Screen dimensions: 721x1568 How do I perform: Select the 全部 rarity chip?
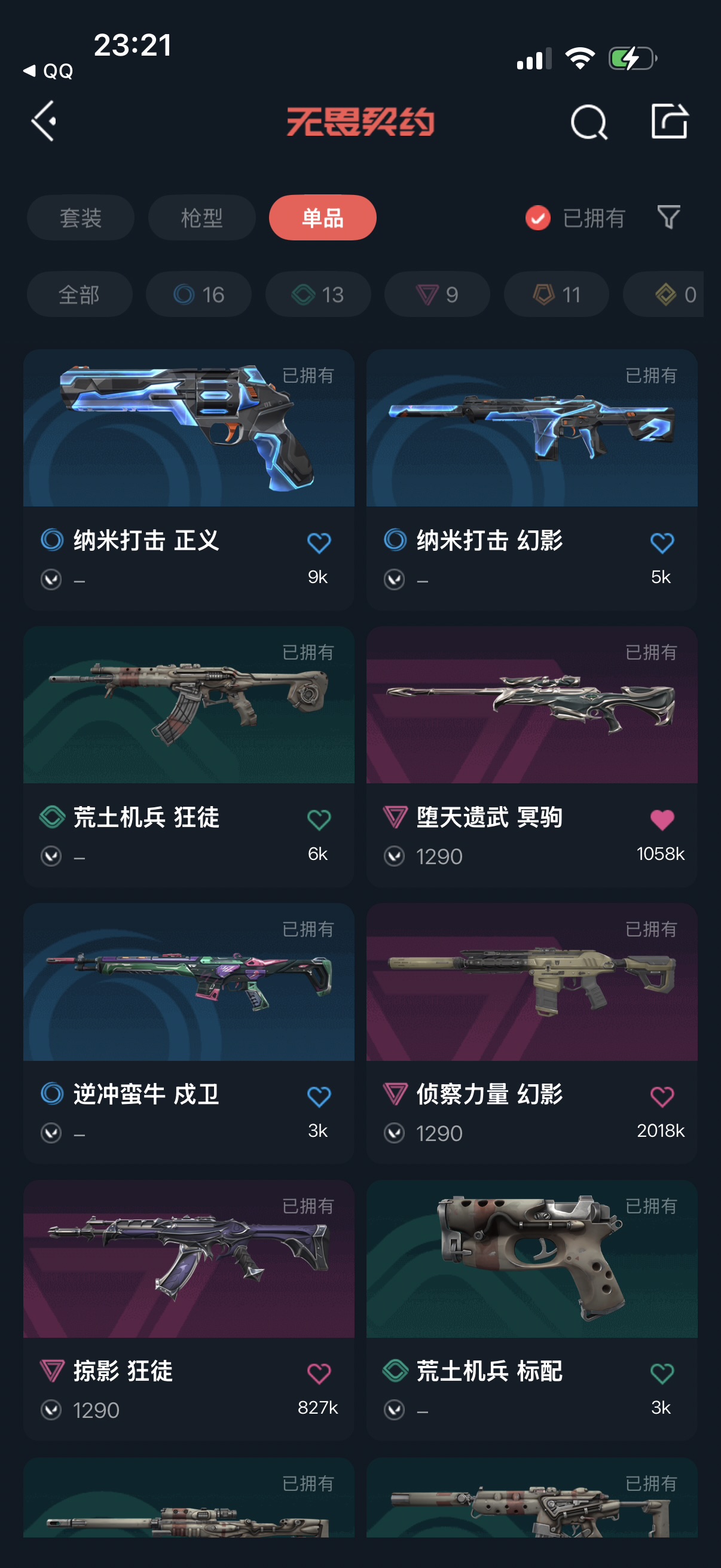[x=79, y=295]
